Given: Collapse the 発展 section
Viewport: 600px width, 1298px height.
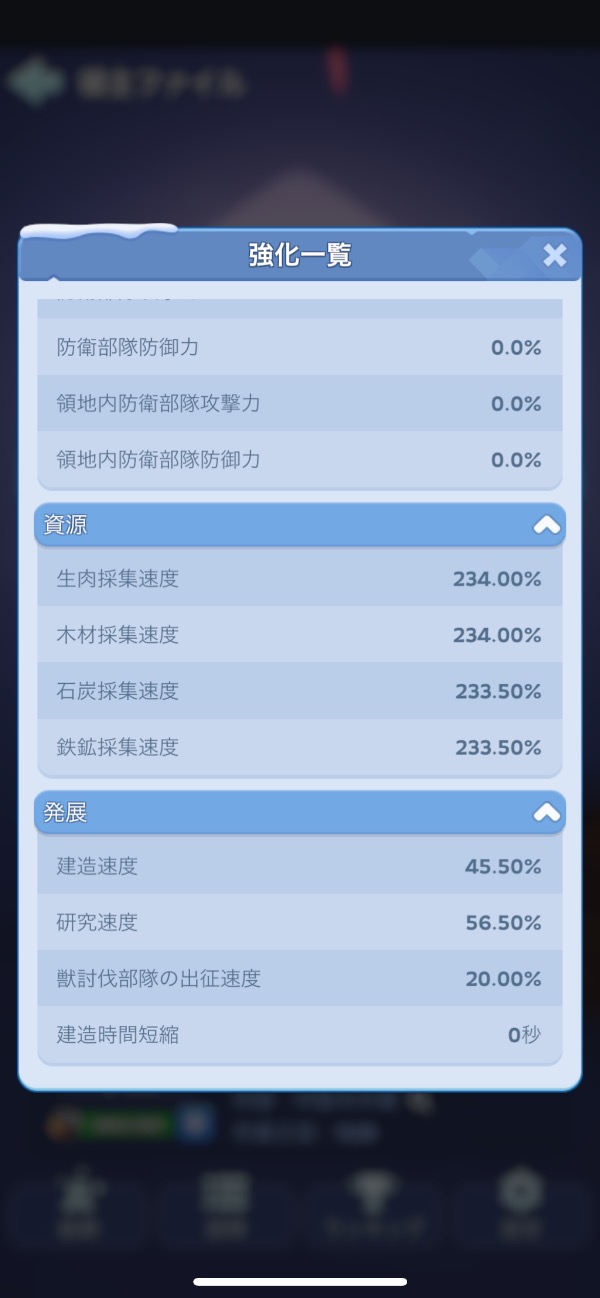Looking at the screenshot, I should (547, 813).
